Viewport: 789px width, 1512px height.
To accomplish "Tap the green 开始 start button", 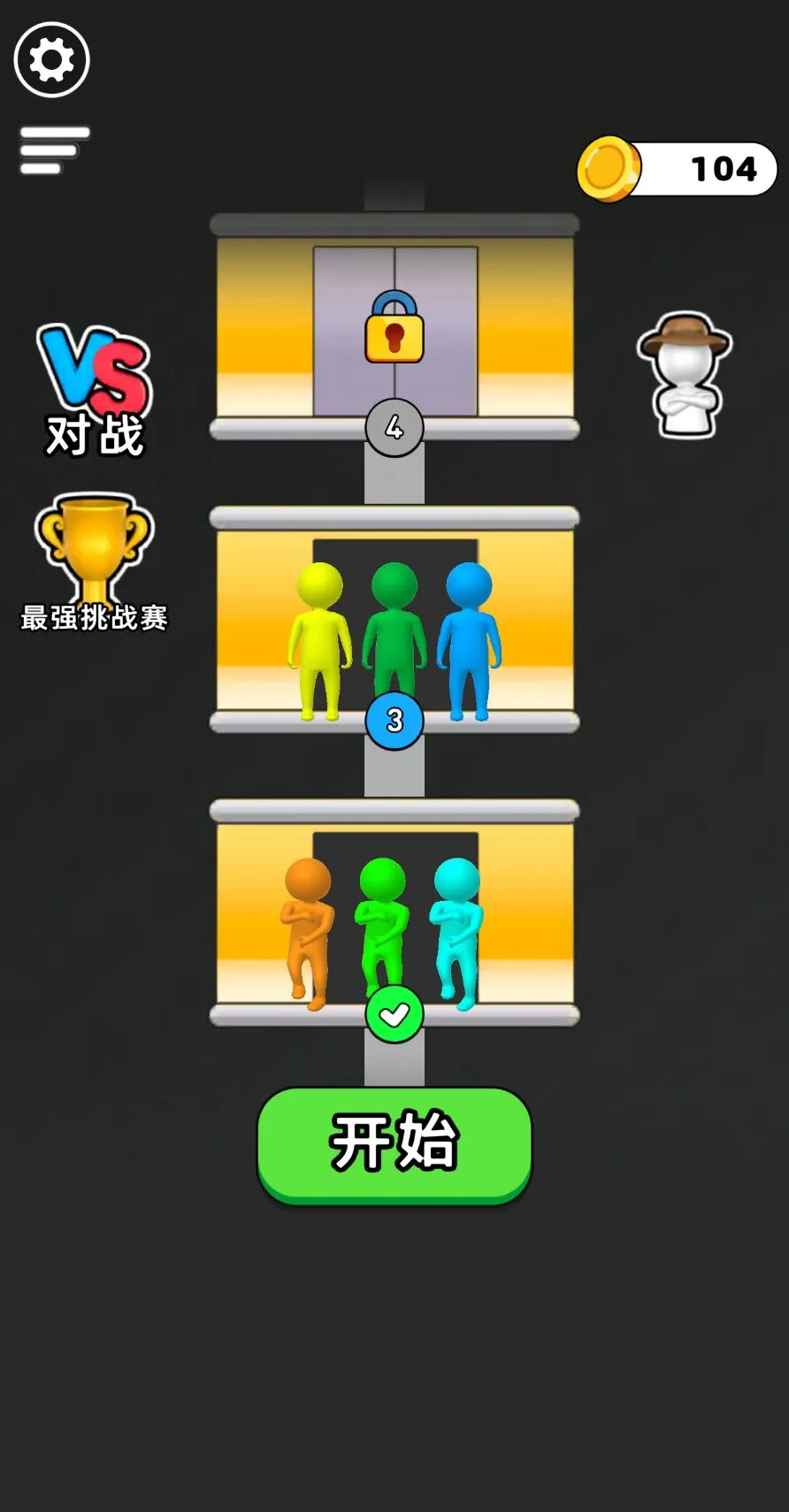I will coord(394,1144).
